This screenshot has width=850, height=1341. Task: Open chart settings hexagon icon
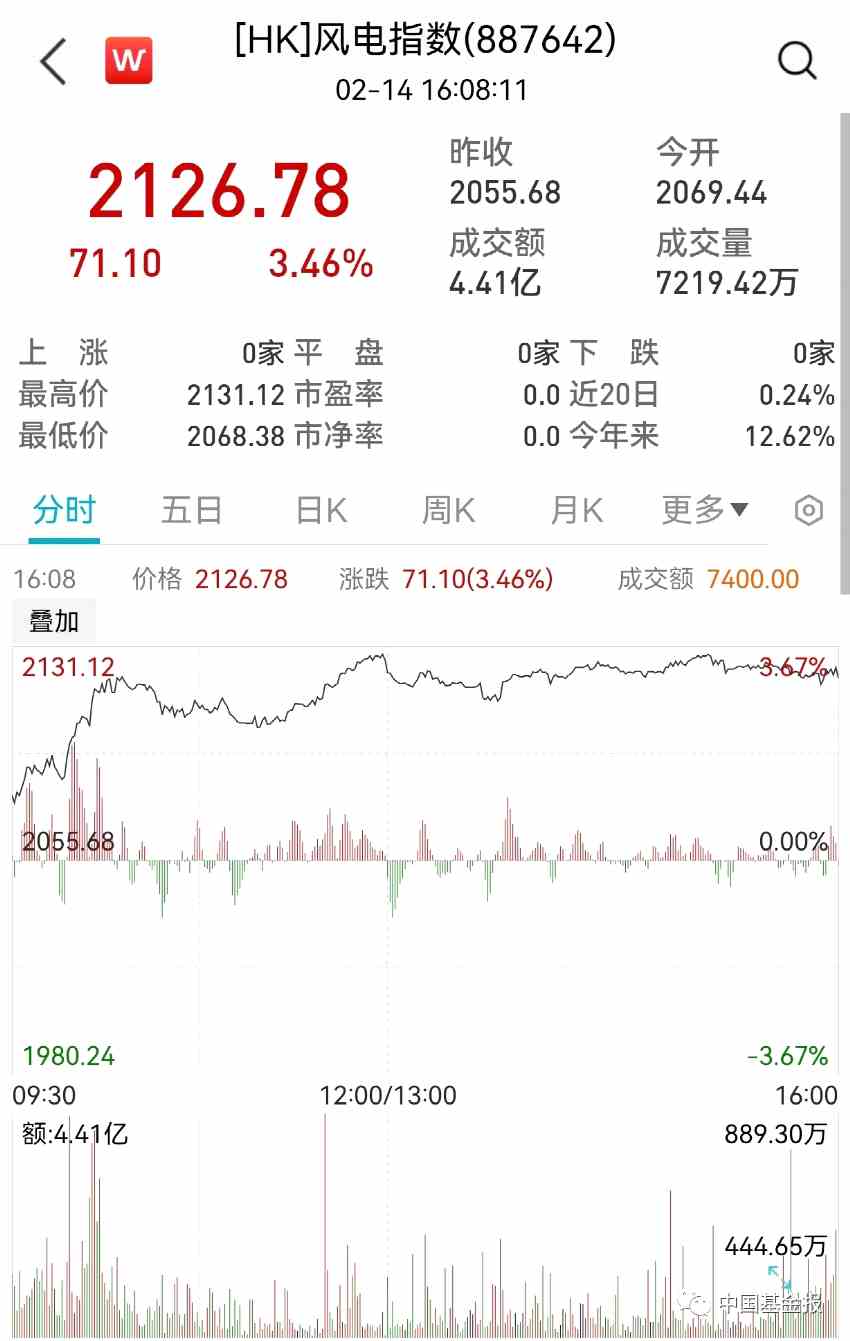tap(808, 511)
